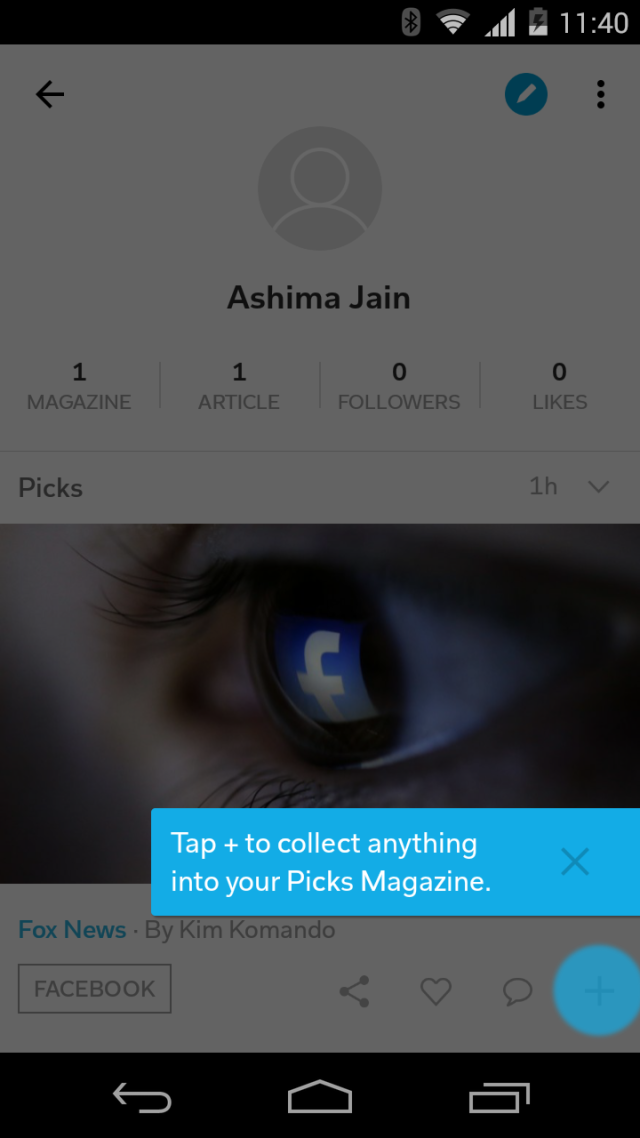Tap the plus floating action button

(598, 991)
